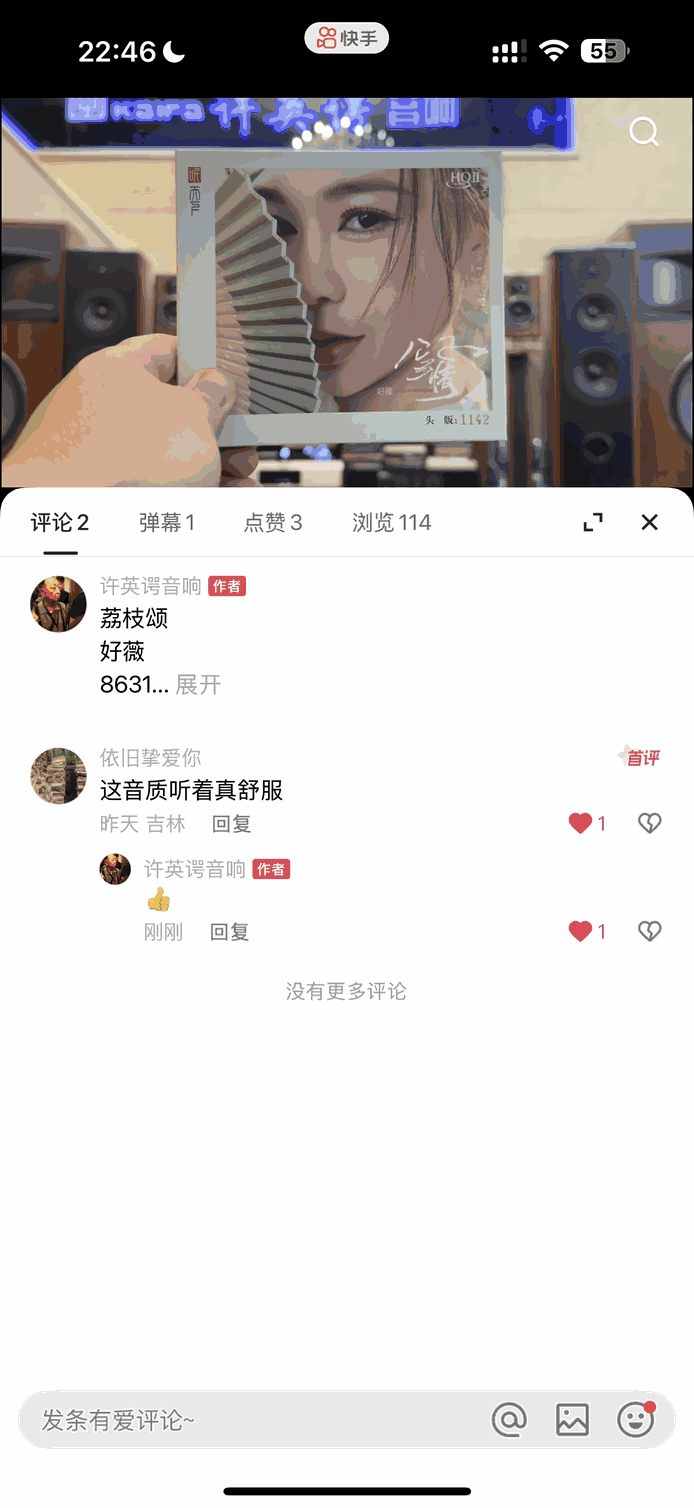
Task: Tap the 发条有爱评论 comment field
Action: (x=250, y=1419)
